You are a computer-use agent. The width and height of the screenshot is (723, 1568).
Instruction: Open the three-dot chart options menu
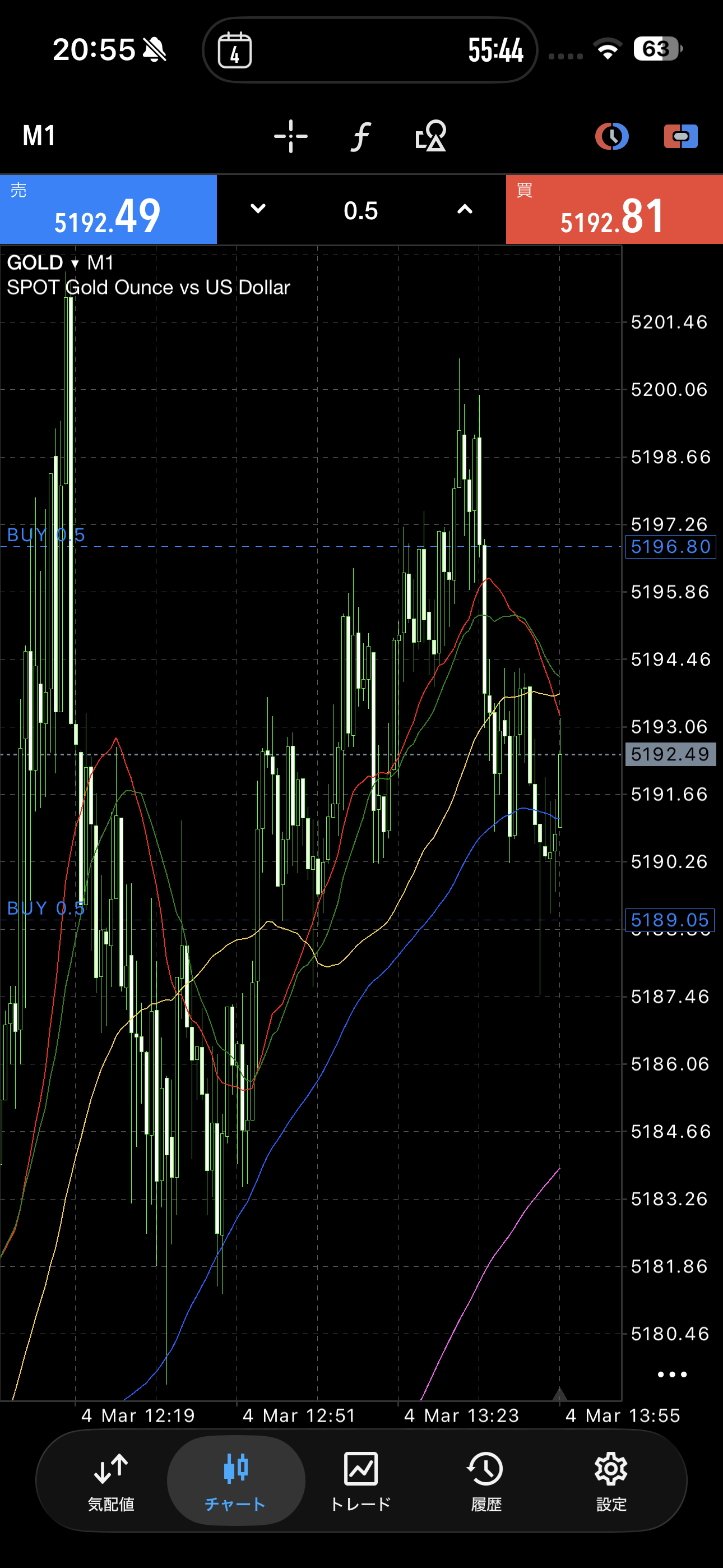(x=672, y=1375)
